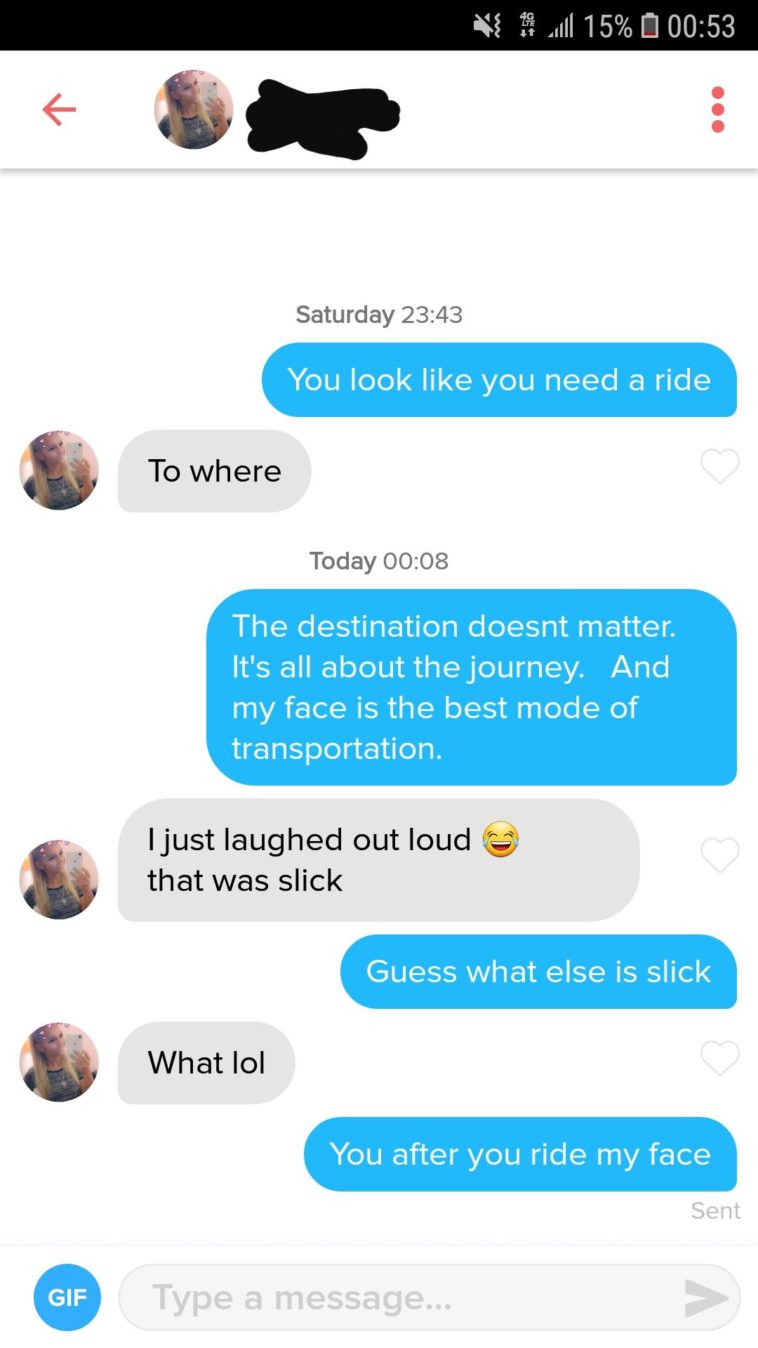758x1348 pixels.
Task: Tap the avatar beside "To where"
Action: click(59, 470)
